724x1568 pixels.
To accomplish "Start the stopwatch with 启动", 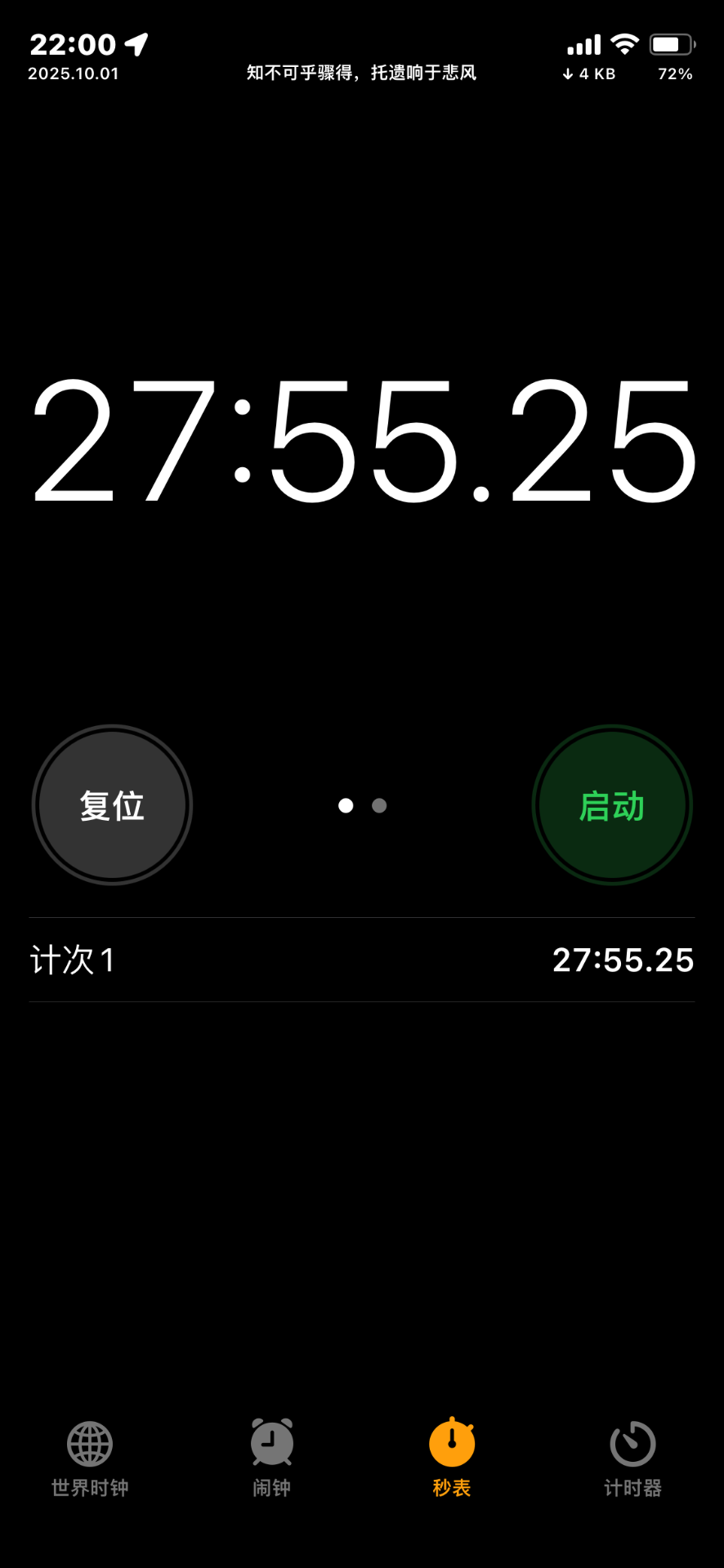I will pos(612,805).
